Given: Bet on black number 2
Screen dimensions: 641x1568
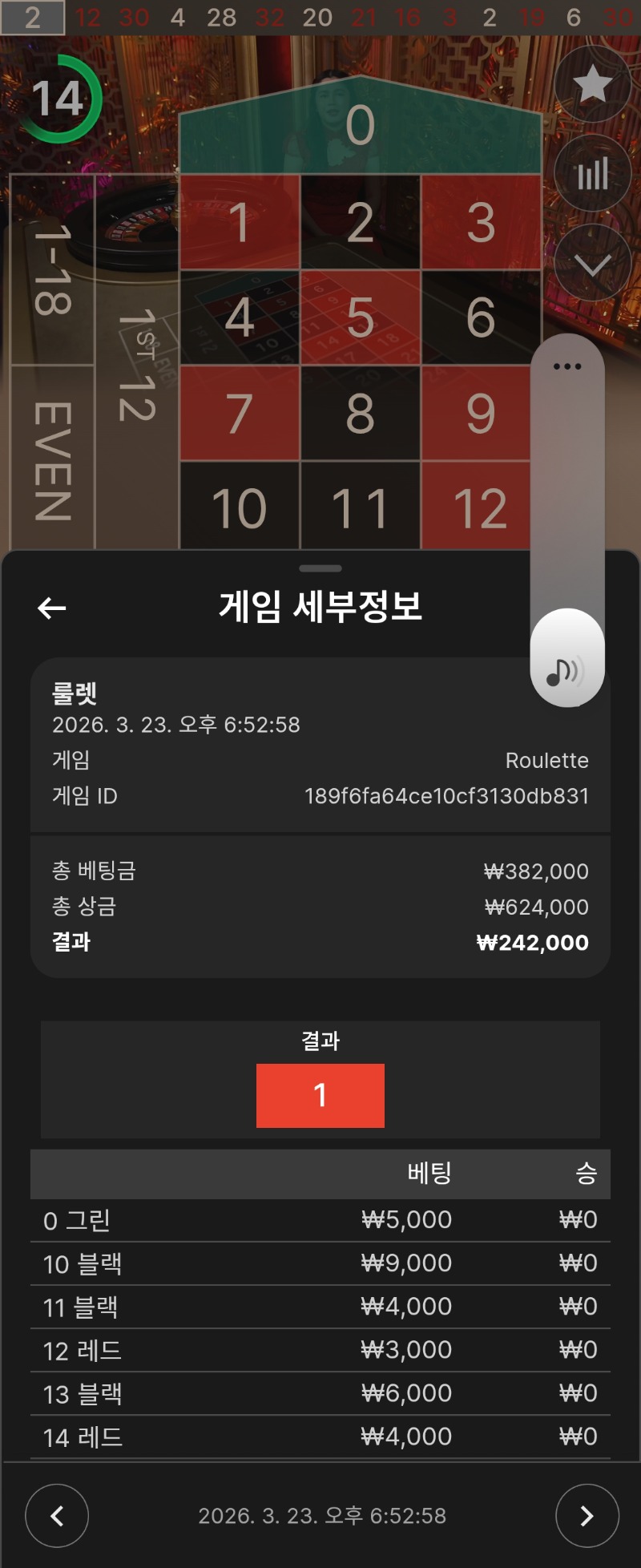Looking at the screenshot, I should tap(360, 222).
